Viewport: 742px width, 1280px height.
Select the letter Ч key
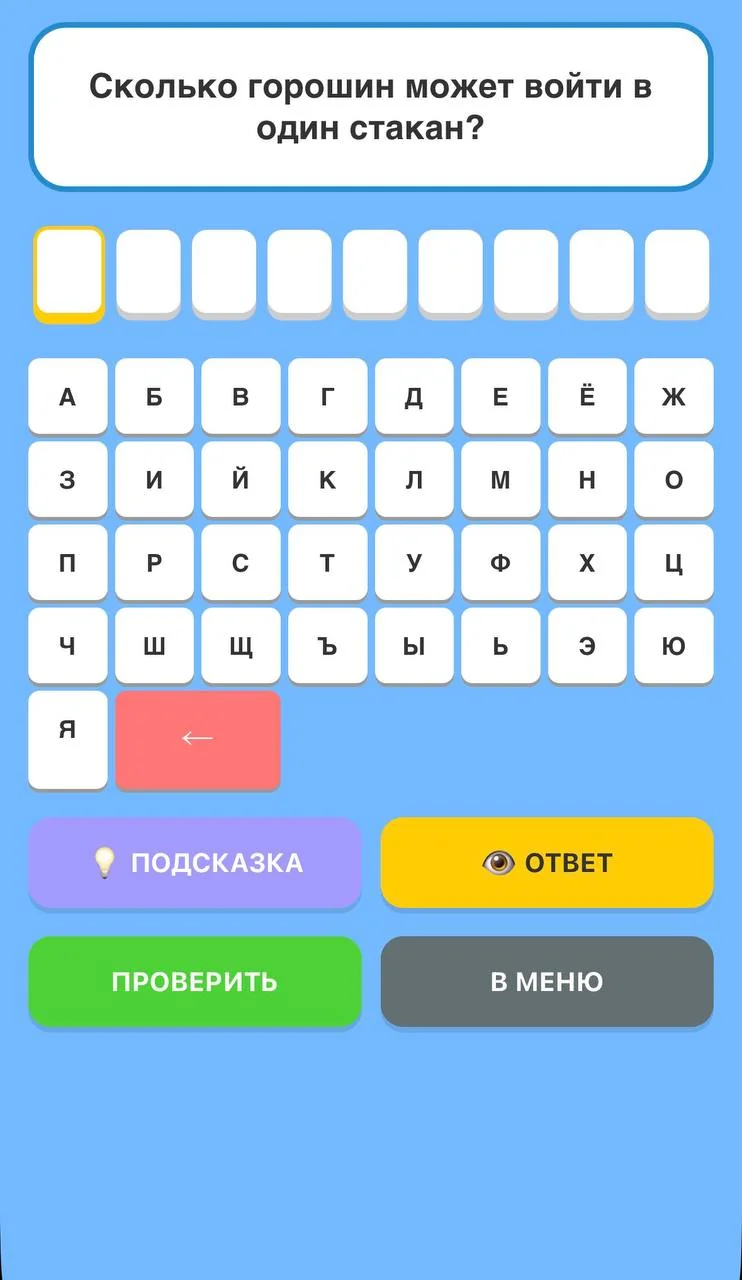point(68,645)
